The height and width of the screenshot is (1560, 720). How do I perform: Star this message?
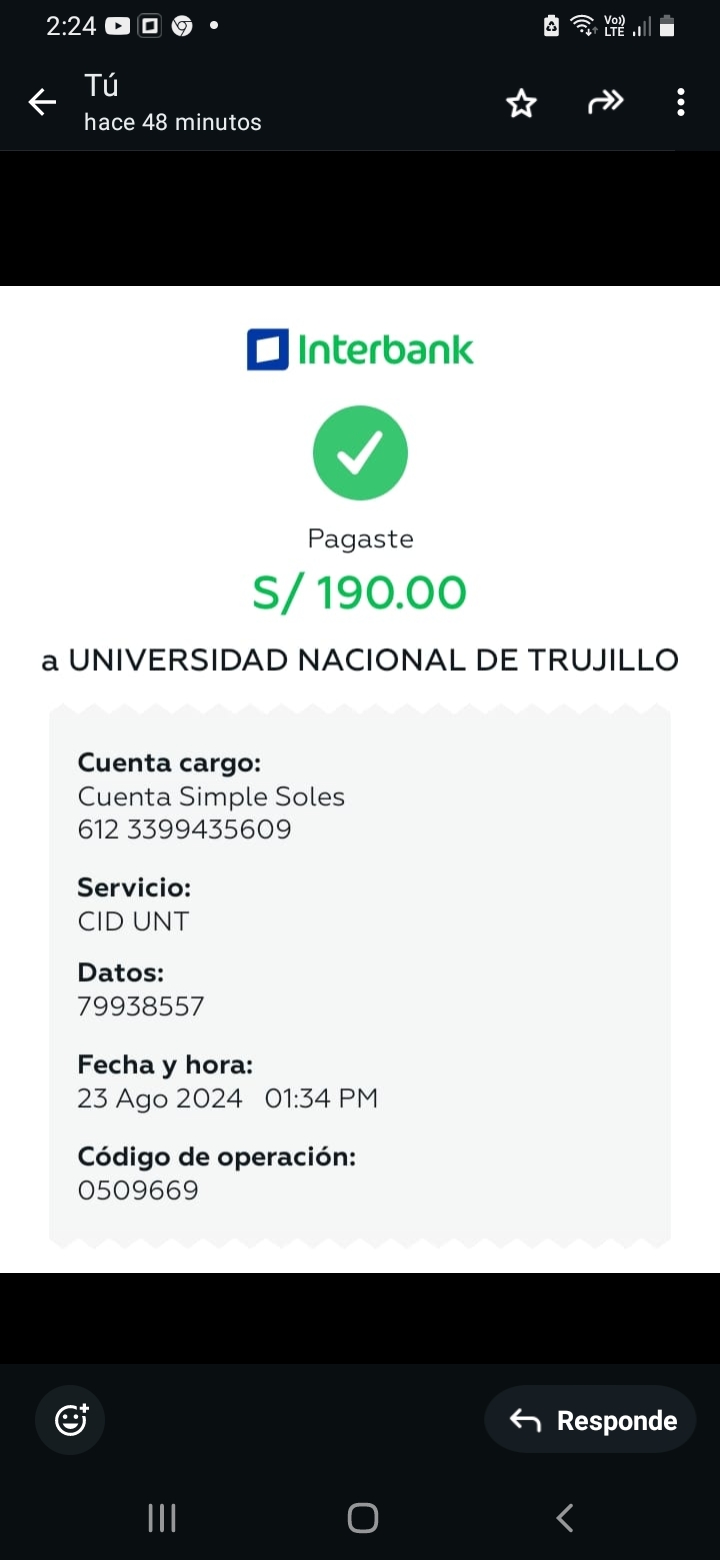click(x=521, y=103)
